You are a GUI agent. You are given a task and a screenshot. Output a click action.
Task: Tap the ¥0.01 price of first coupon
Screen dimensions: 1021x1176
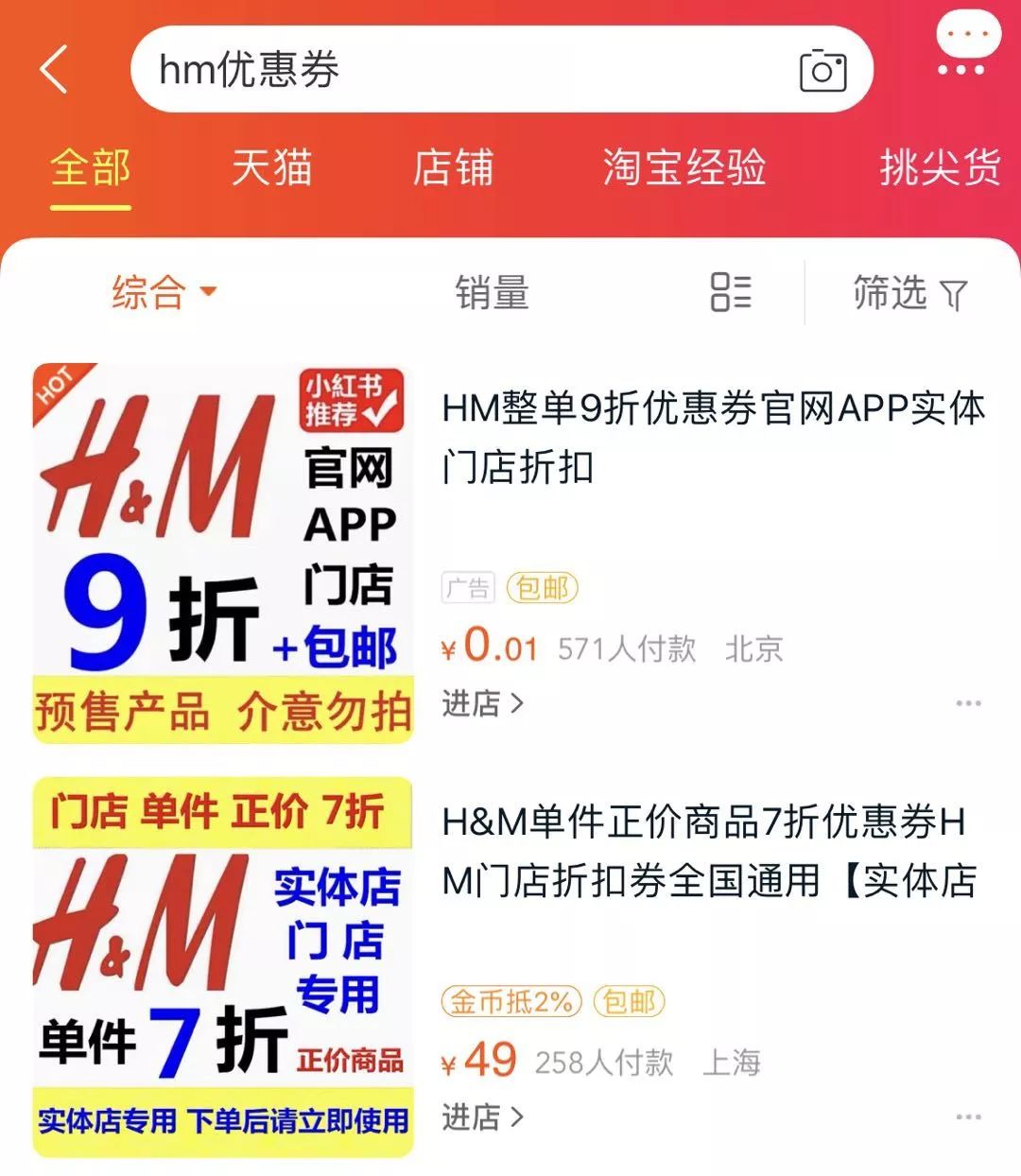coord(491,648)
